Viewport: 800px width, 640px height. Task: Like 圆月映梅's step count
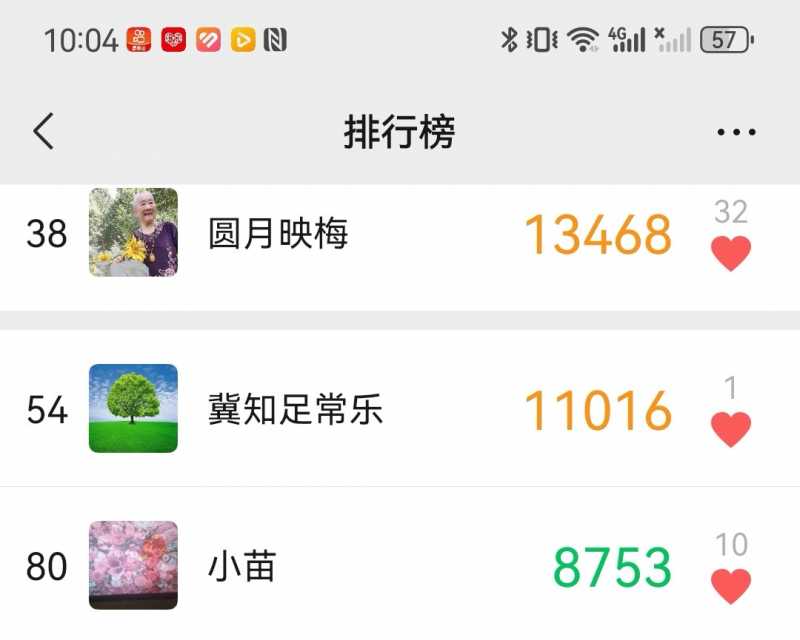pyautogui.click(x=731, y=253)
